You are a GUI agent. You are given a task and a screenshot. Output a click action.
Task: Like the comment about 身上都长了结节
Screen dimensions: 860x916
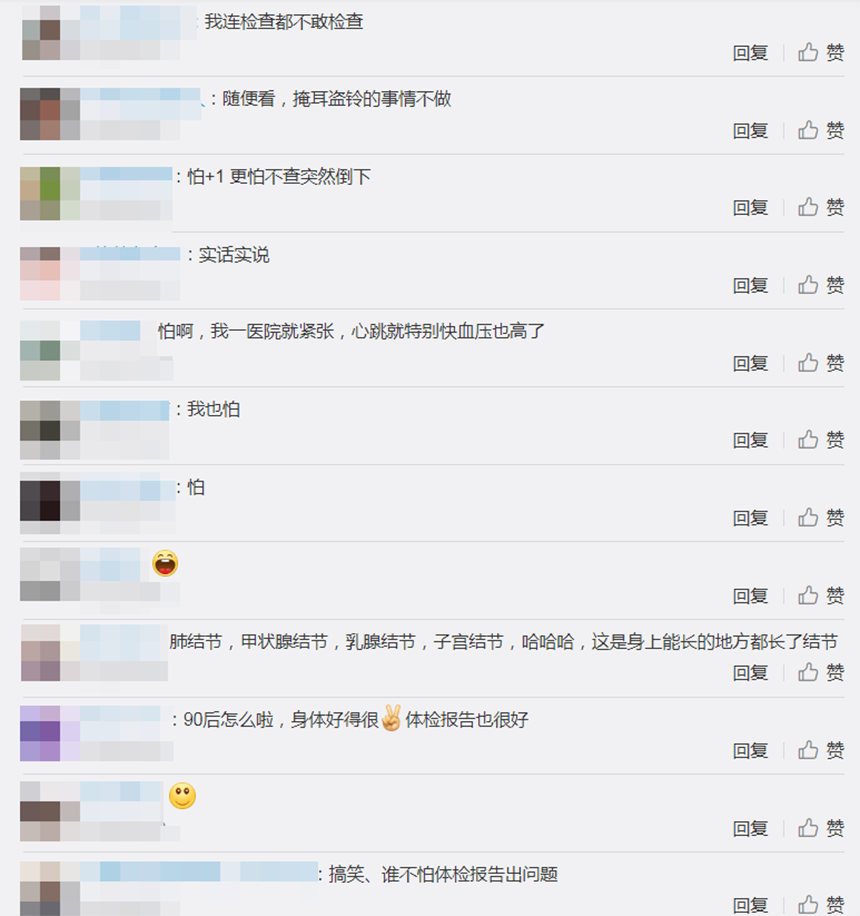coord(821,673)
